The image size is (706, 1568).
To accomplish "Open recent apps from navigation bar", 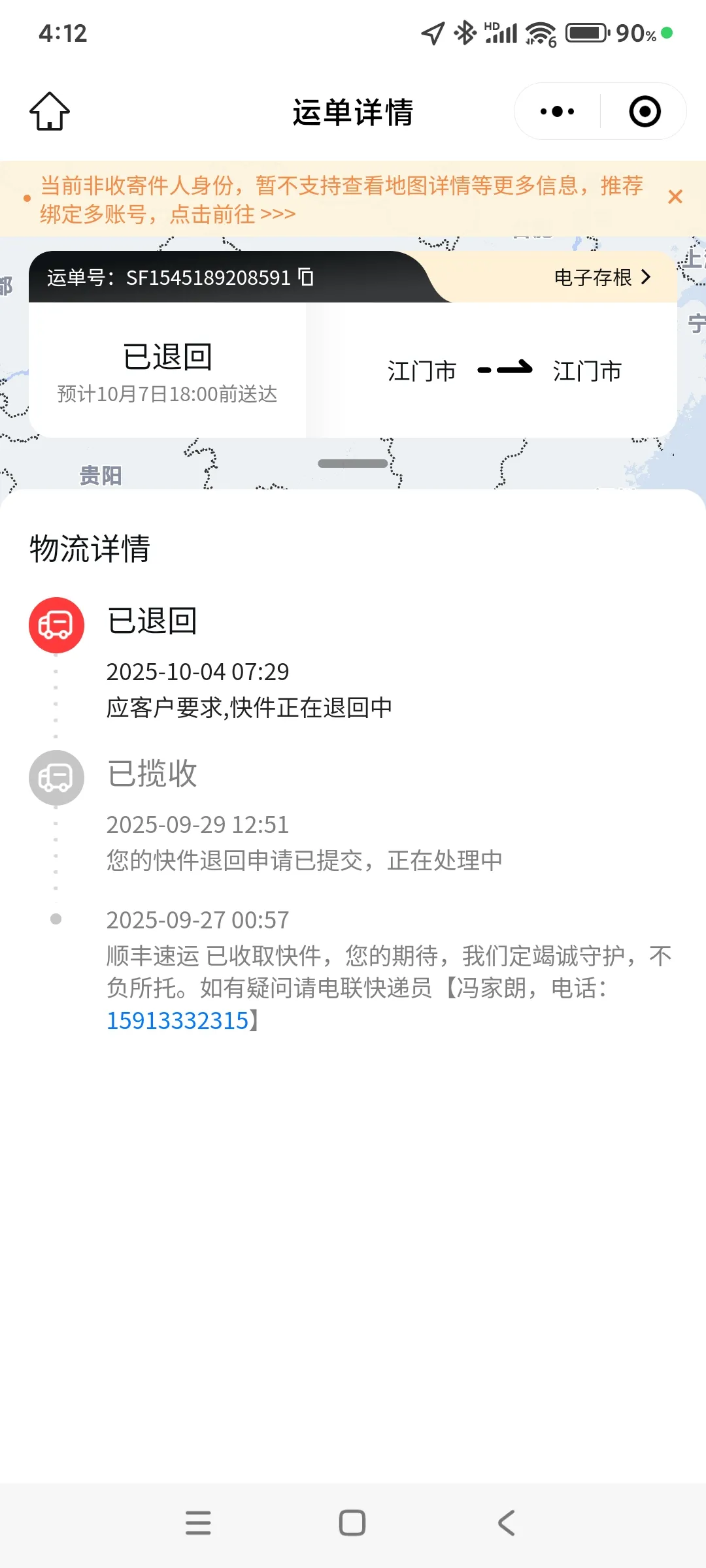I will pyautogui.click(x=198, y=1522).
